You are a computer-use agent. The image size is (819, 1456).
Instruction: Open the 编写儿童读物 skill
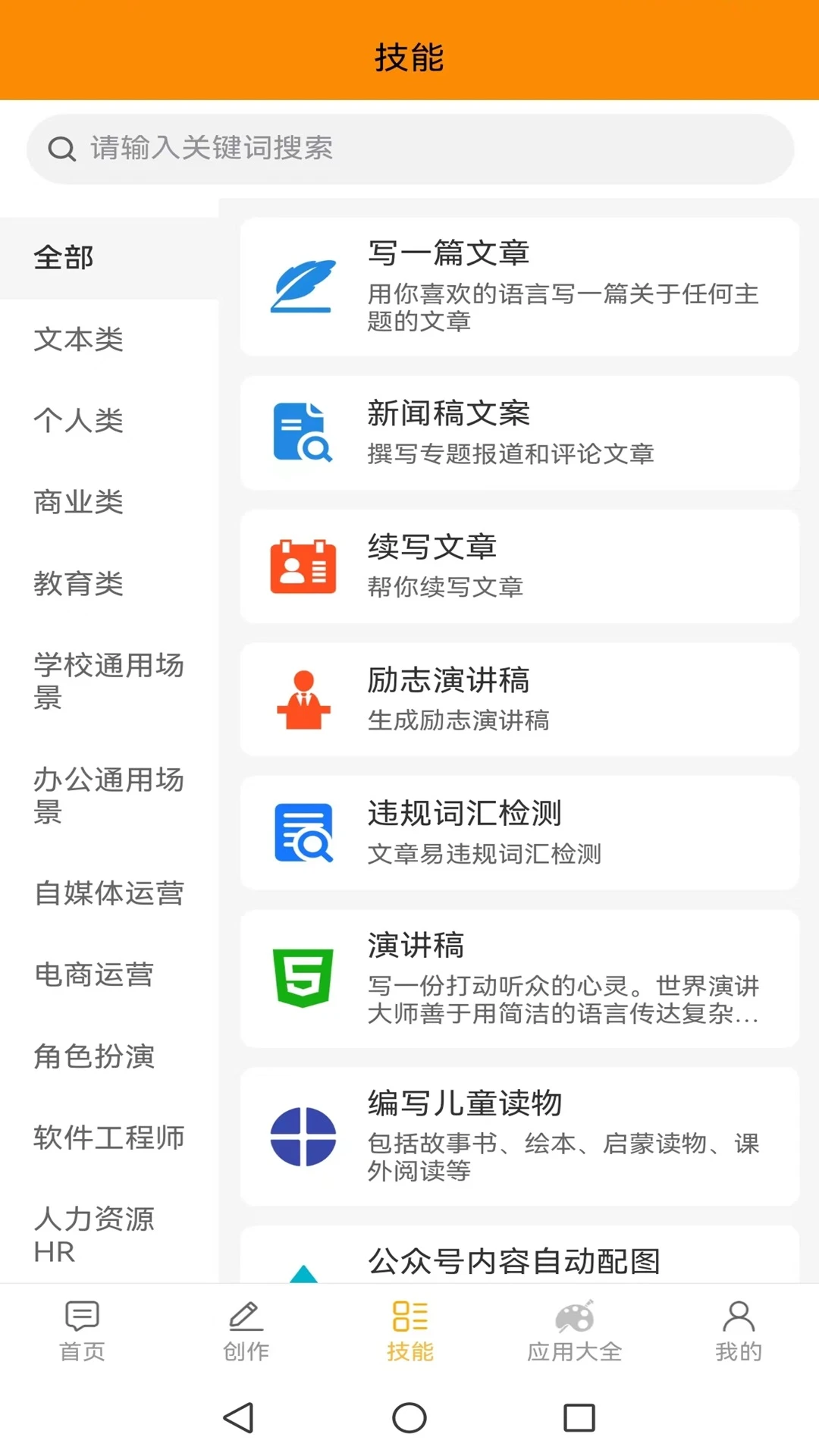click(519, 1136)
